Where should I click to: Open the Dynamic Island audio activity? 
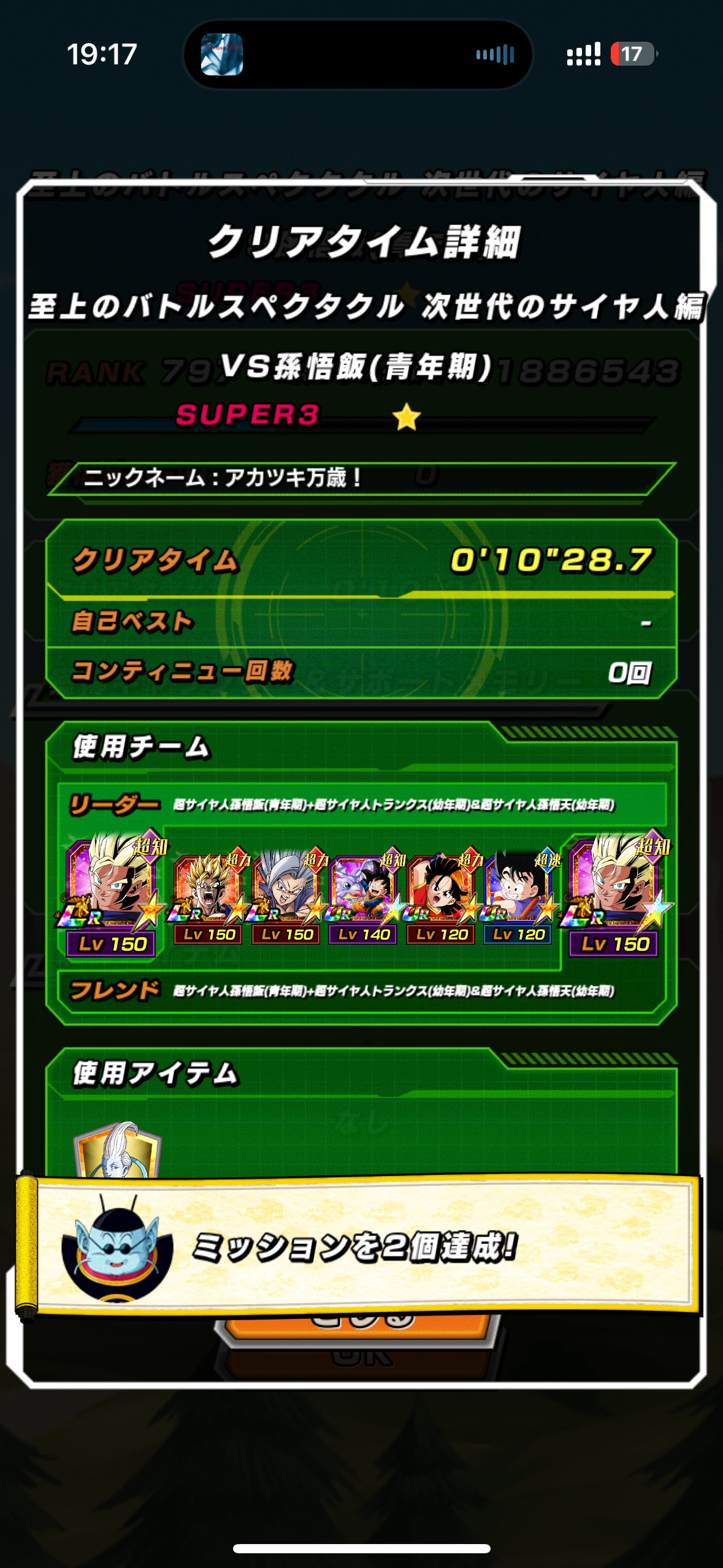tap(358, 55)
